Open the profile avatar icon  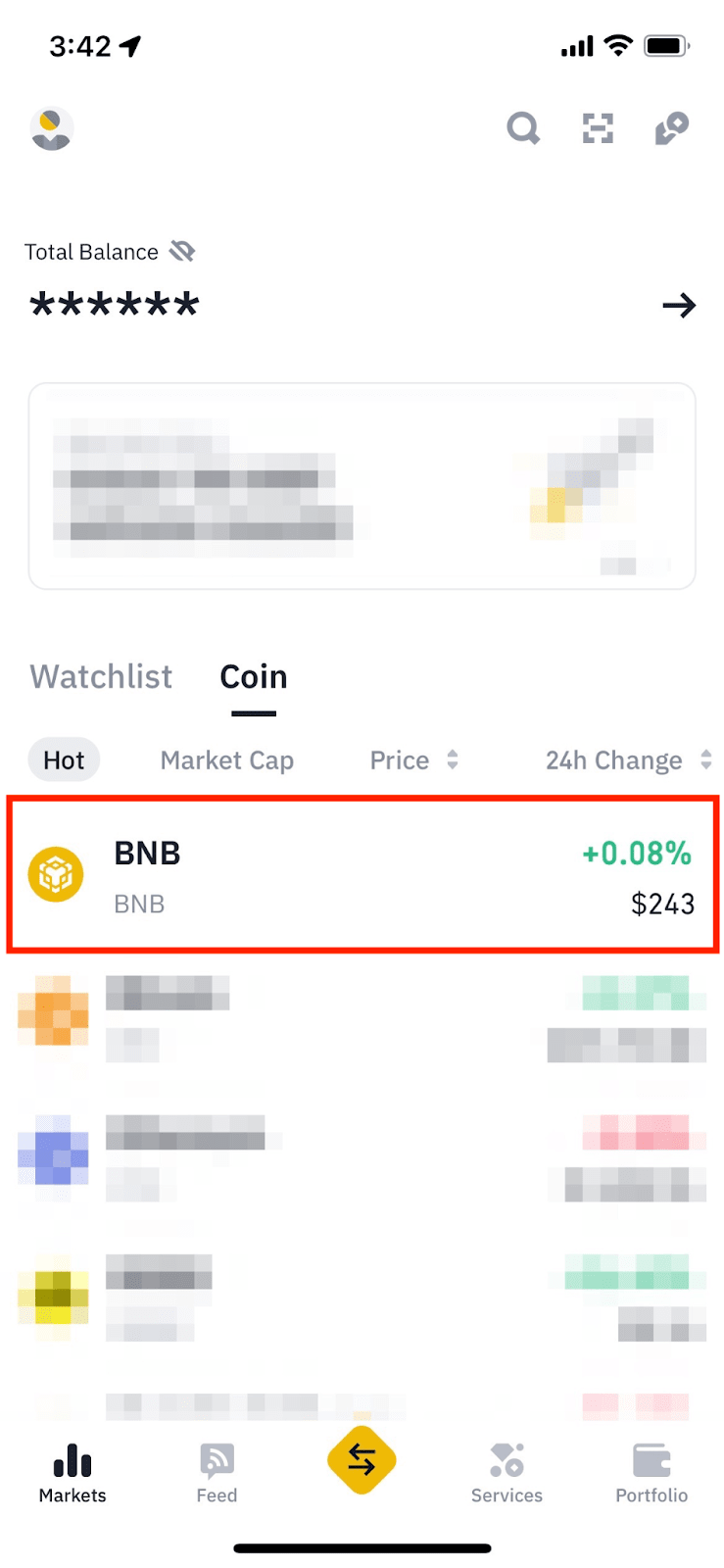[x=52, y=128]
